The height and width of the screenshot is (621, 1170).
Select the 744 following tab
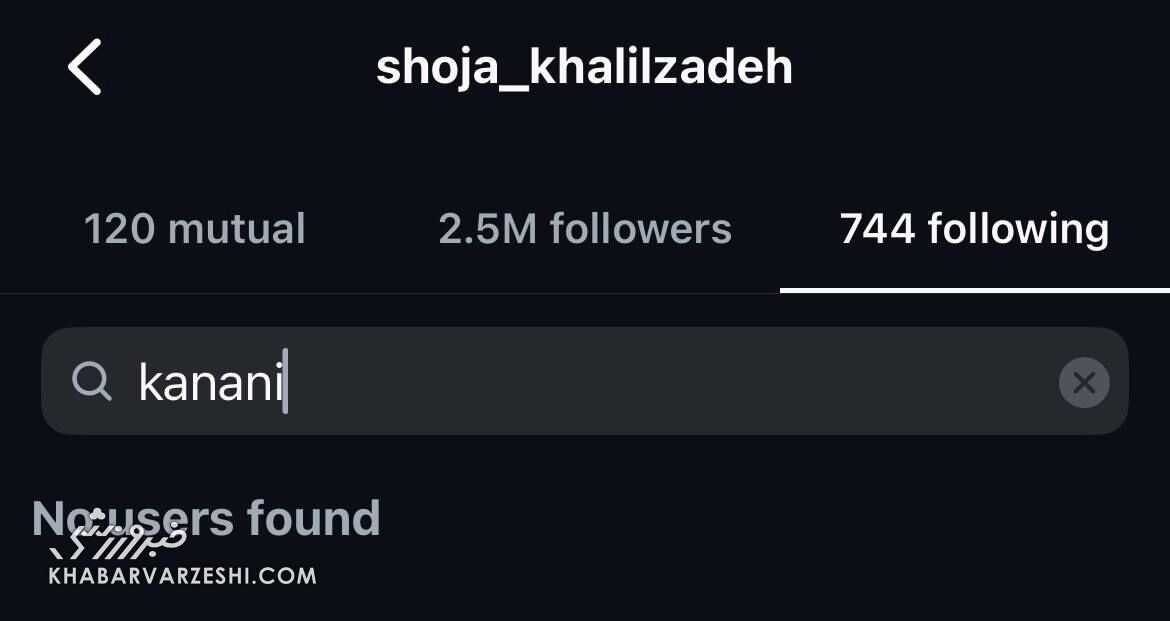(974, 229)
